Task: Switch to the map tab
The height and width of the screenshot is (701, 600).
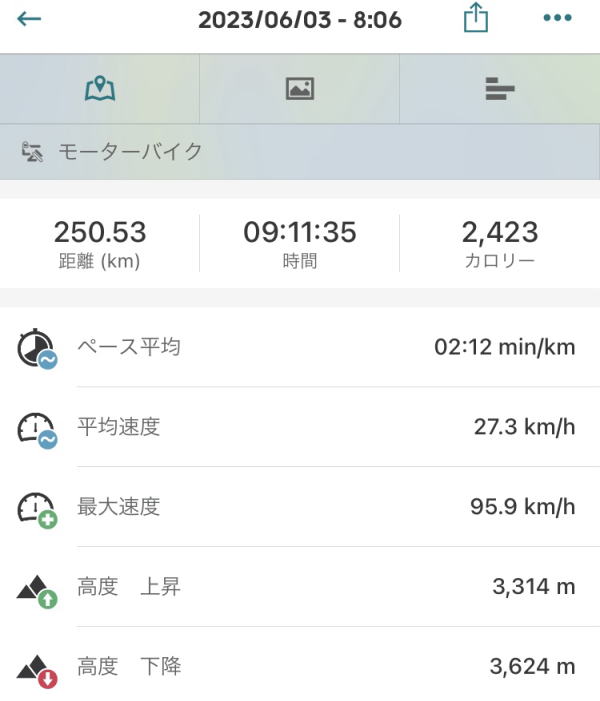Action: pos(100,89)
